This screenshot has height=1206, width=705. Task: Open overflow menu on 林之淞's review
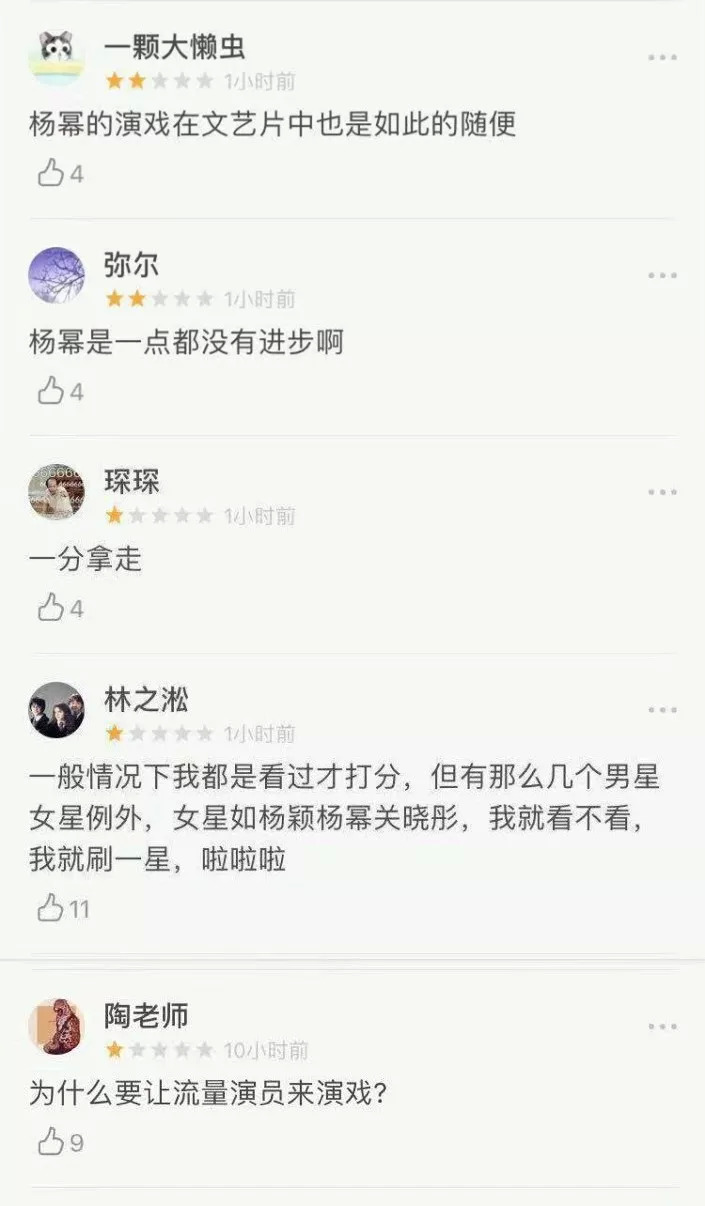(x=662, y=710)
